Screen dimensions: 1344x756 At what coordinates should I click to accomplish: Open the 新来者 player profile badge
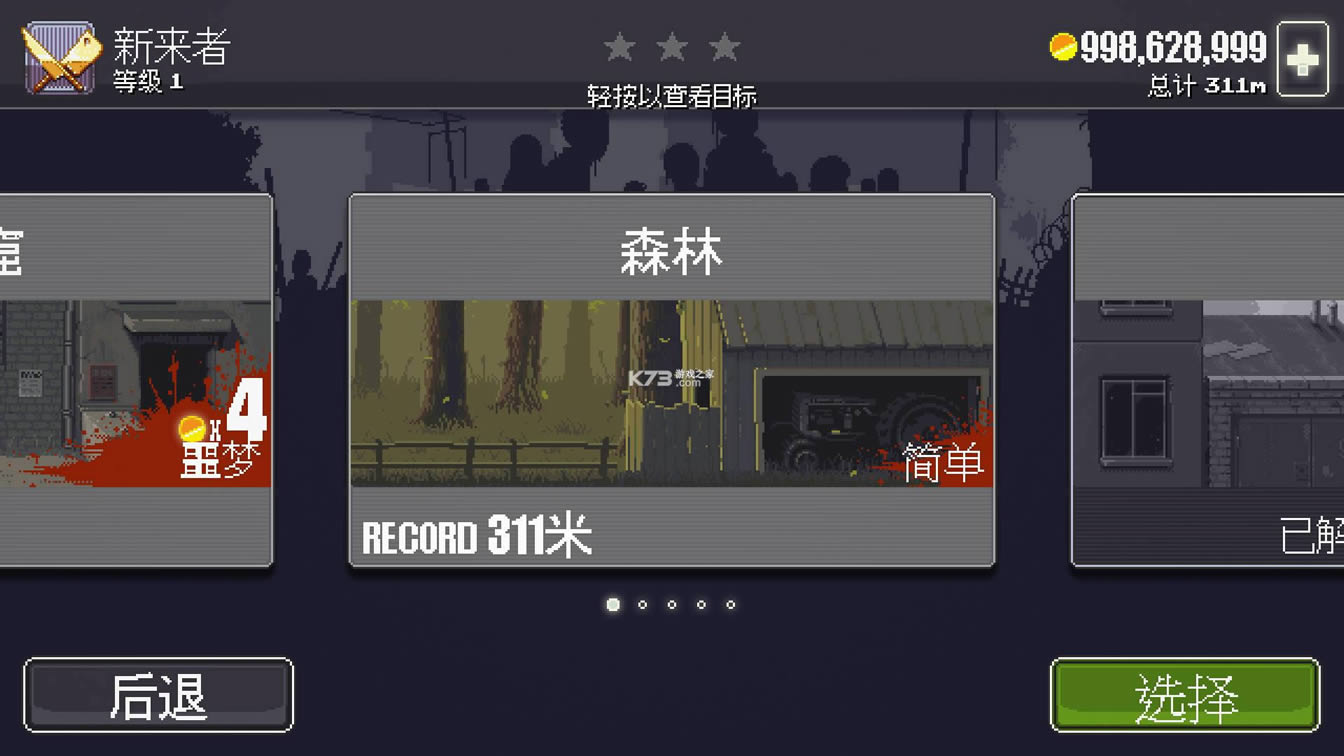click(60, 59)
